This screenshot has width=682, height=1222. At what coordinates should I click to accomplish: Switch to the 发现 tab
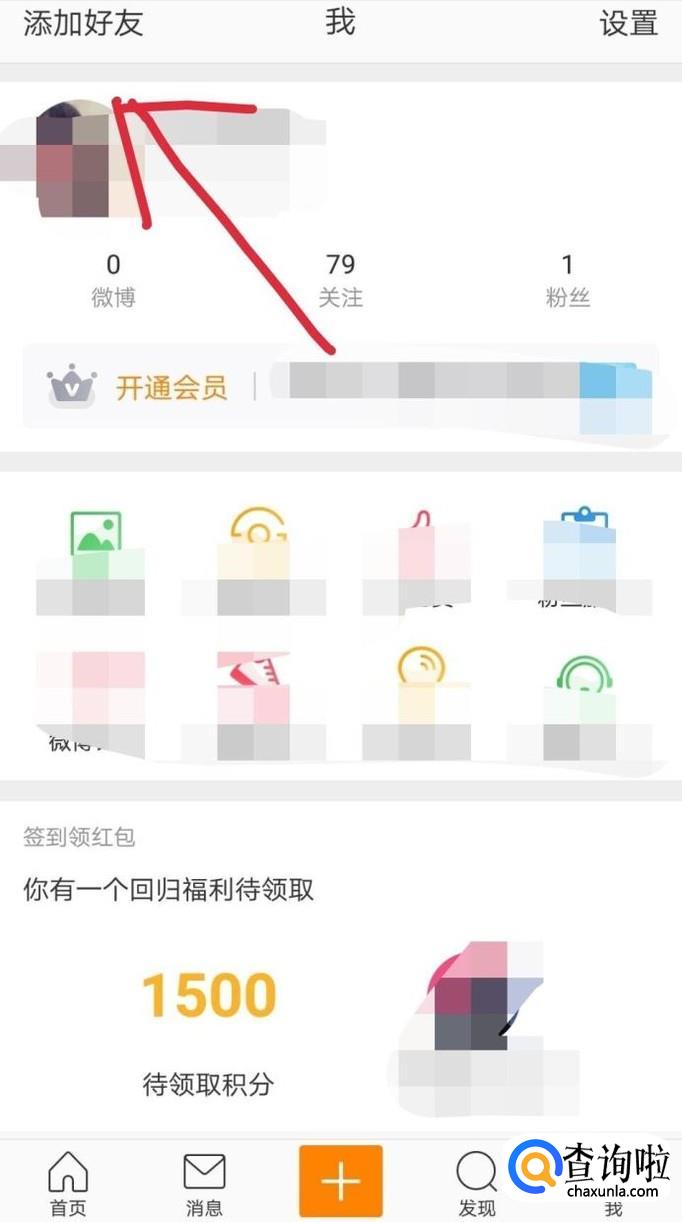476,1184
